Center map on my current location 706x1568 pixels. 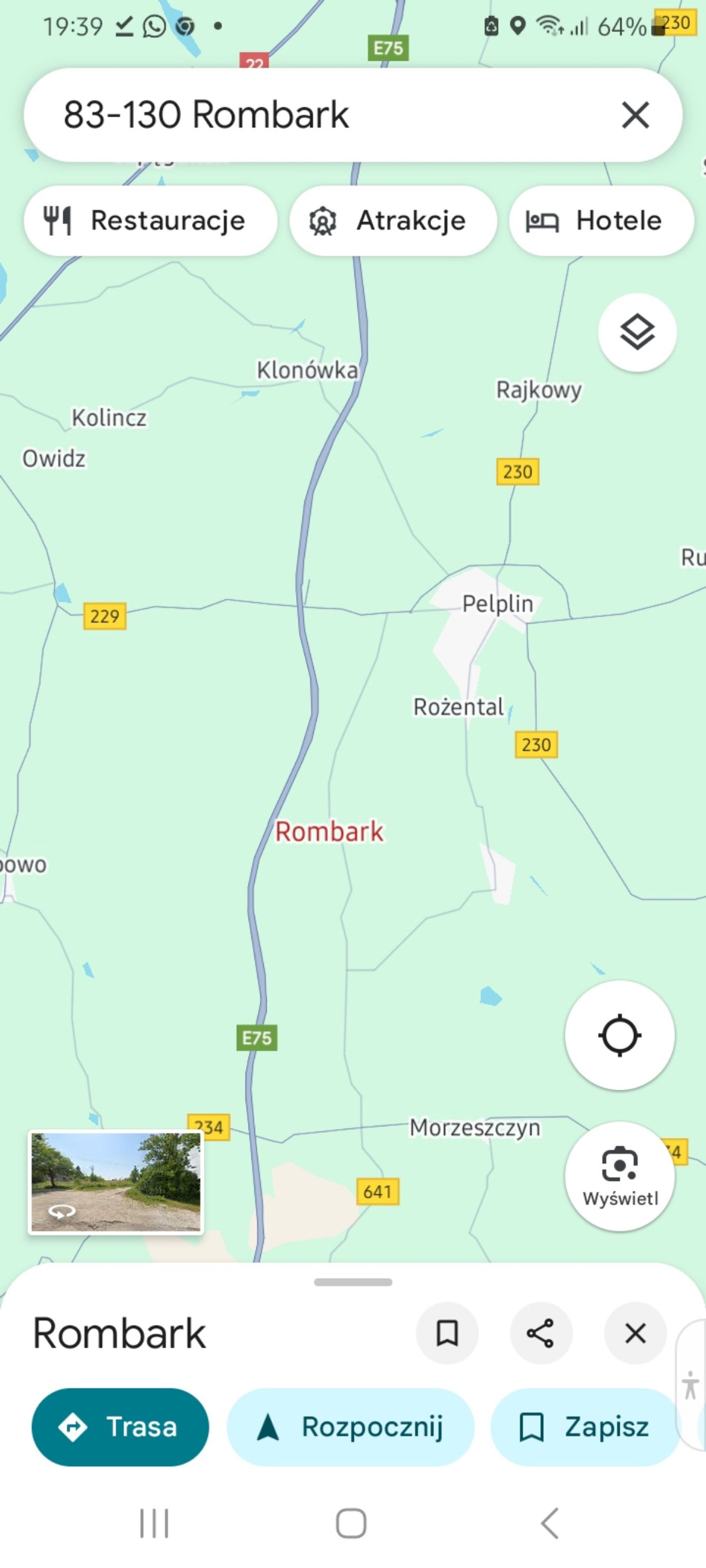click(x=620, y=1035)
